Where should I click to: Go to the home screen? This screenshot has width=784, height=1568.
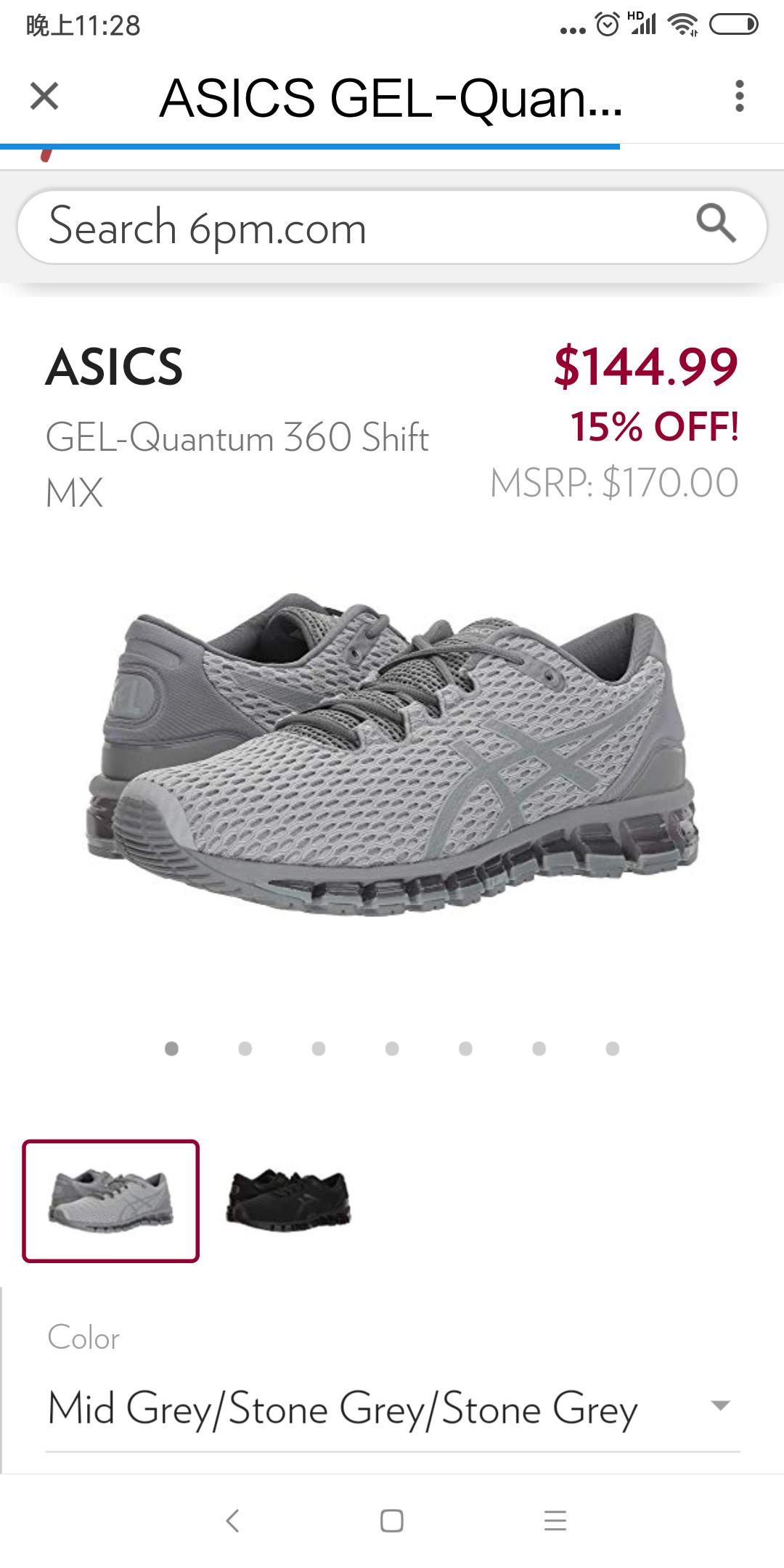(392, 1520)
